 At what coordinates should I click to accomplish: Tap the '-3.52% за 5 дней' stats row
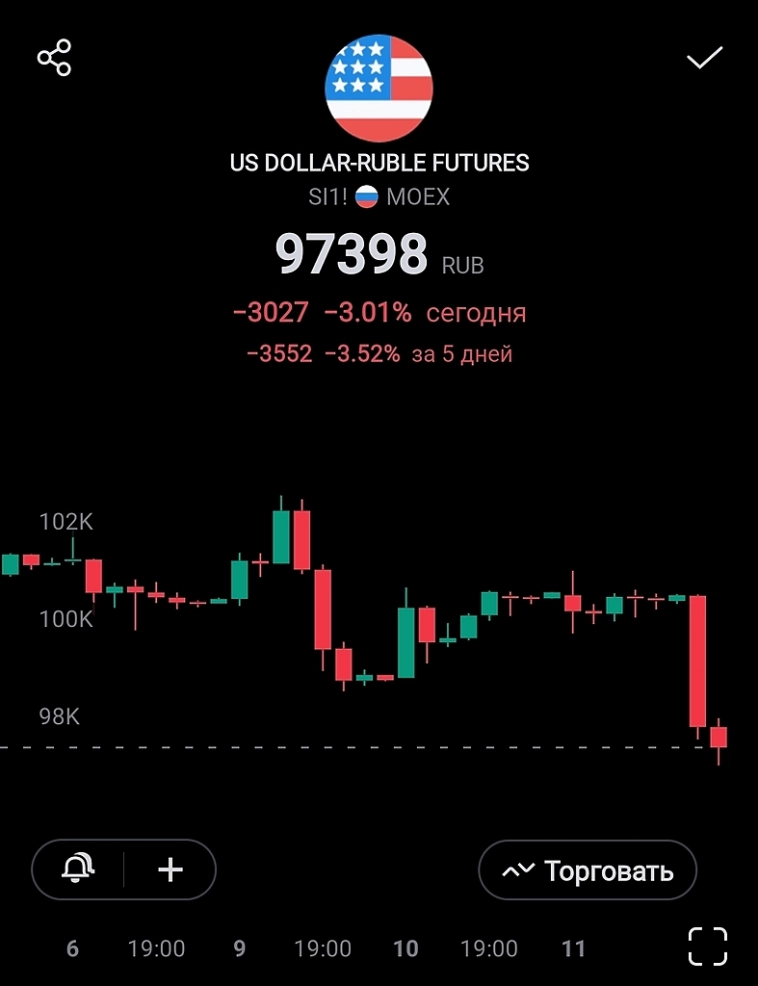coord(379,354)
